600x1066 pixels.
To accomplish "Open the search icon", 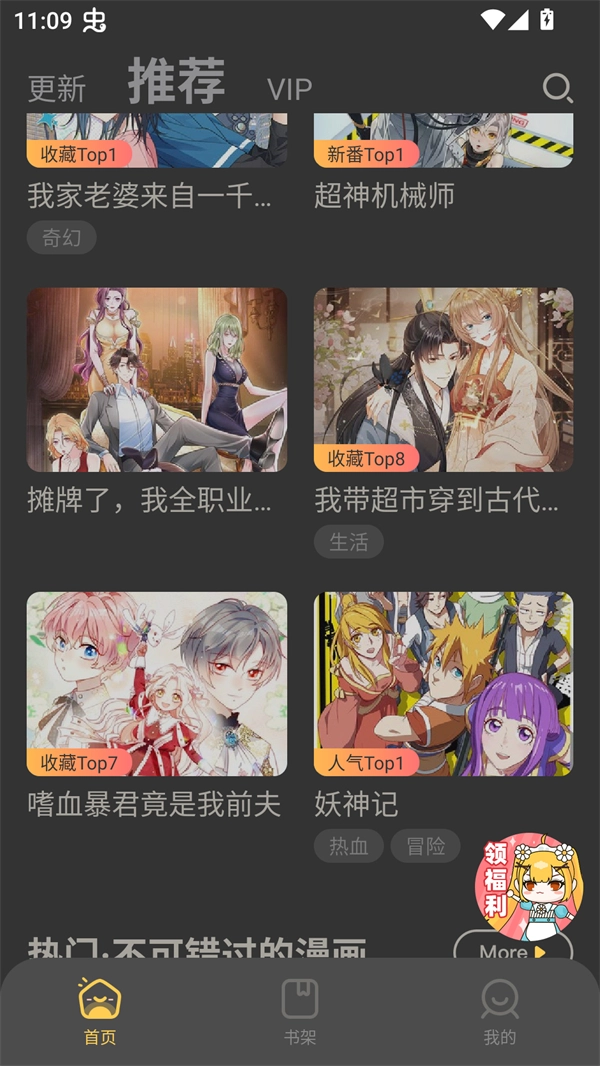I will [556, 89].
